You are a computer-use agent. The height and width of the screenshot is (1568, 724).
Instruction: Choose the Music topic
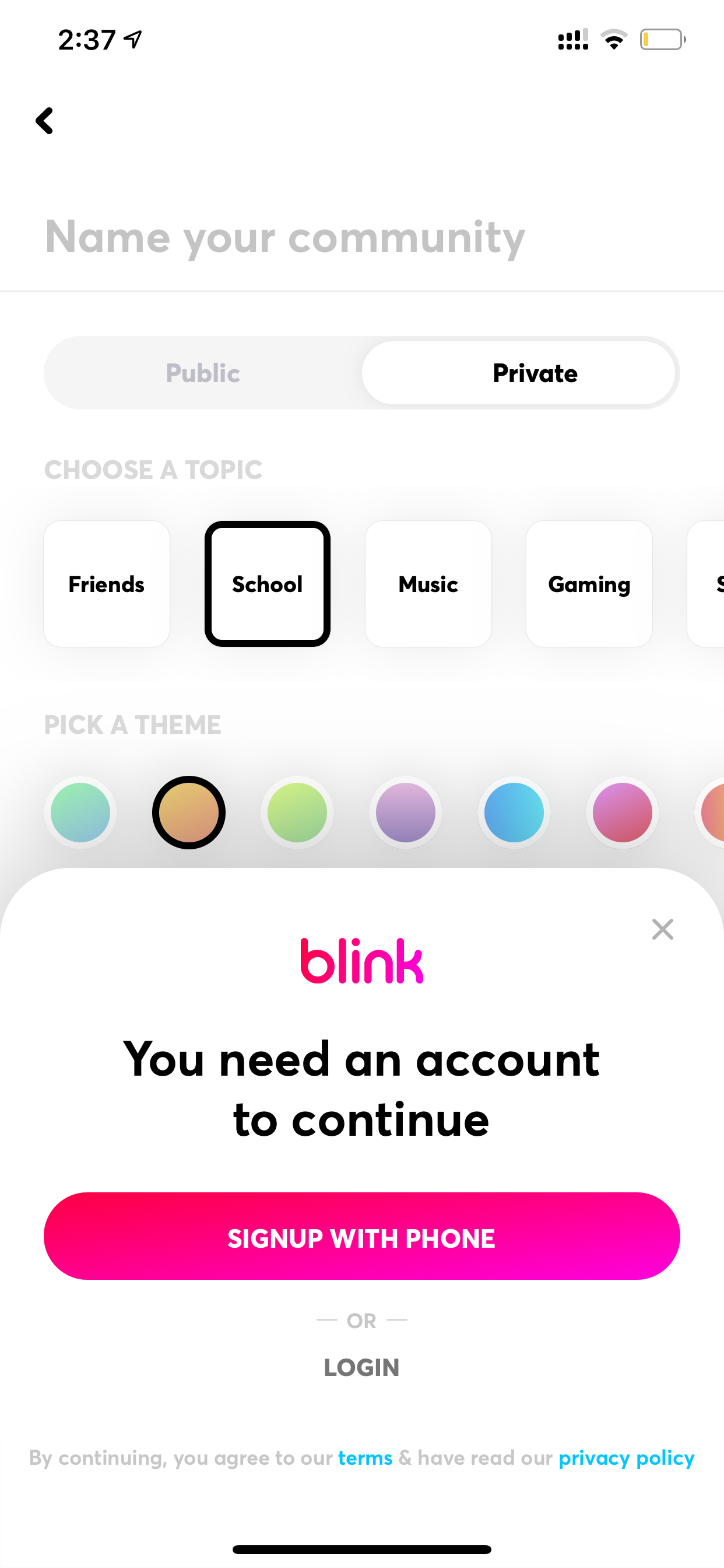[428, 584]
